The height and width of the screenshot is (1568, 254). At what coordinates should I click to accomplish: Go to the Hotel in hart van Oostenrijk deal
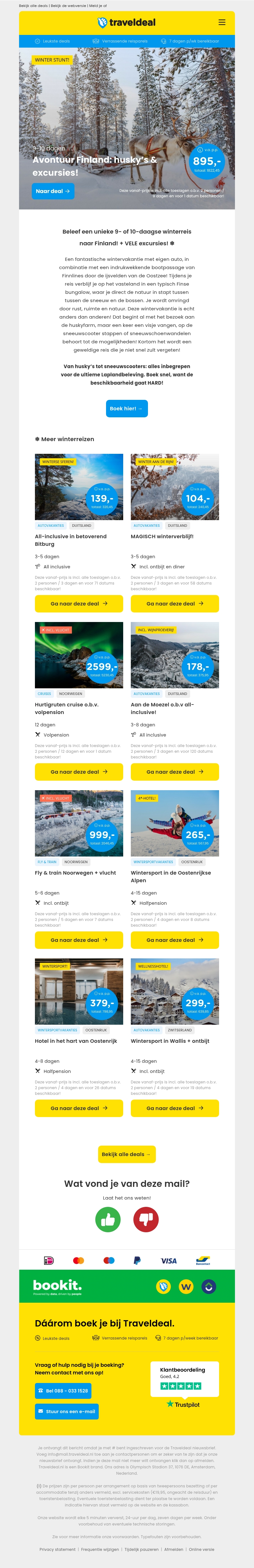point(78,1108)
